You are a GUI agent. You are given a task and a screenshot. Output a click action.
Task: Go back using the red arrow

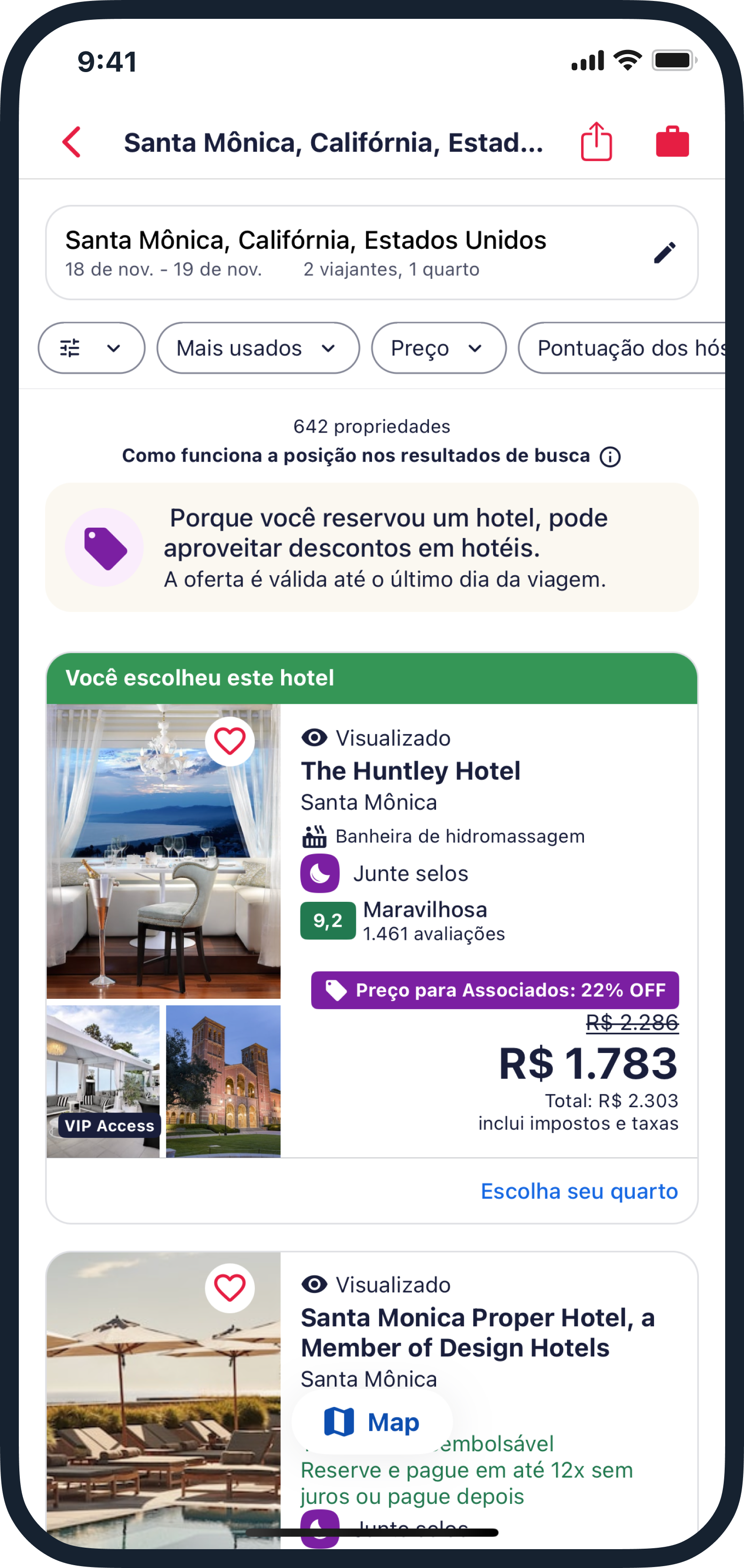72,142
